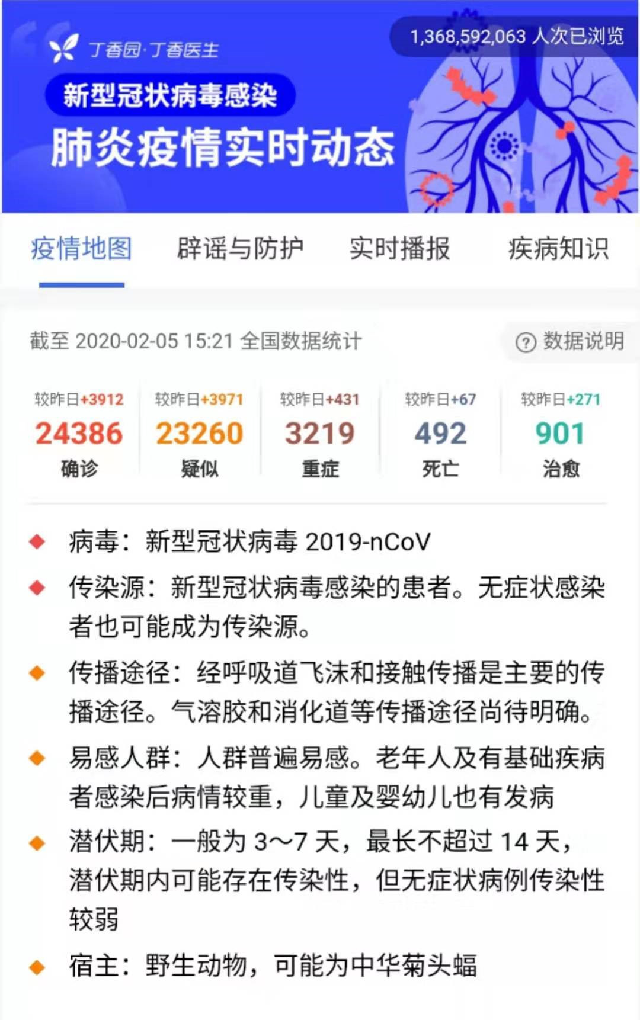The image size is (640, 1020).
Task: Go to the 疾病知识 tab
Action: pos(558,249)
